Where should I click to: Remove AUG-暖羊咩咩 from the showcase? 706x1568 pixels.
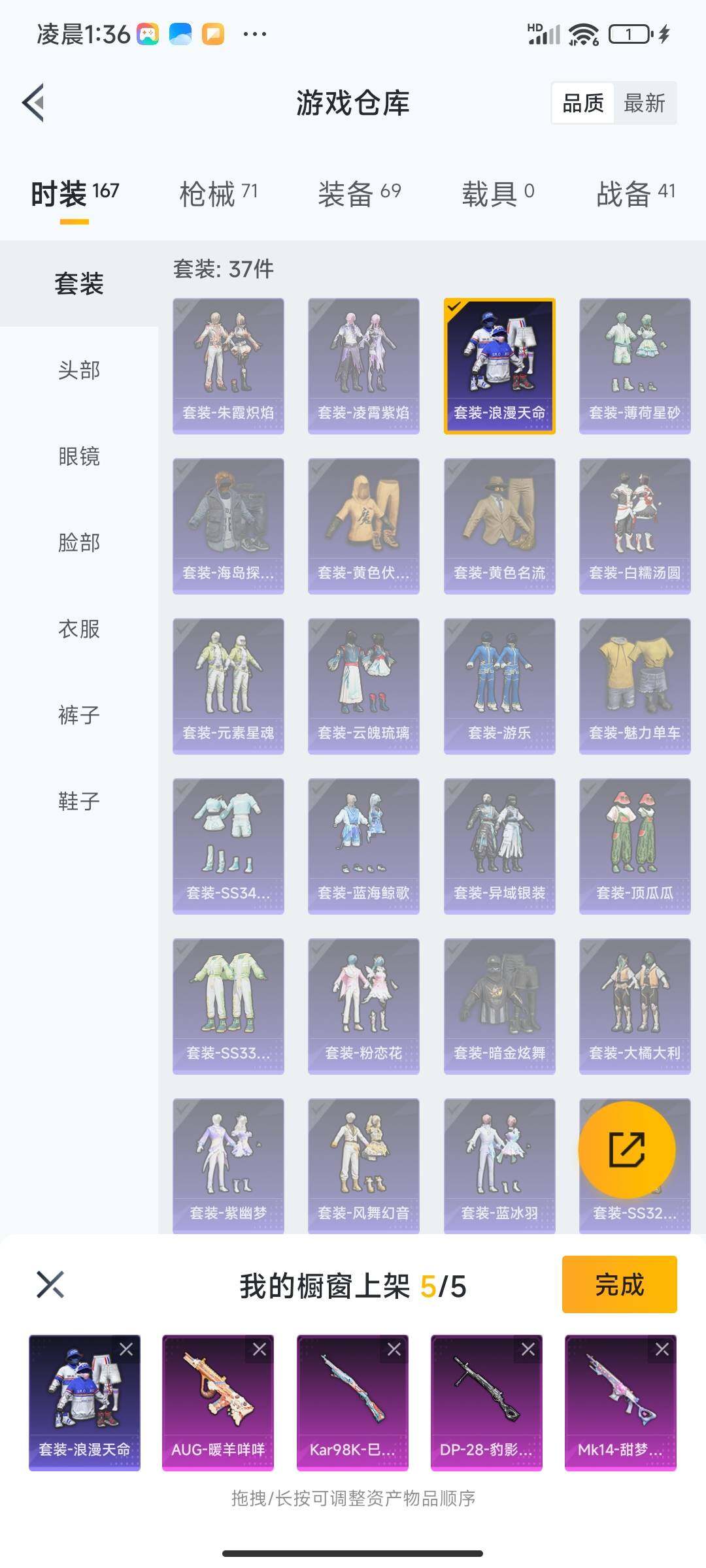(x=260, y=1349)
